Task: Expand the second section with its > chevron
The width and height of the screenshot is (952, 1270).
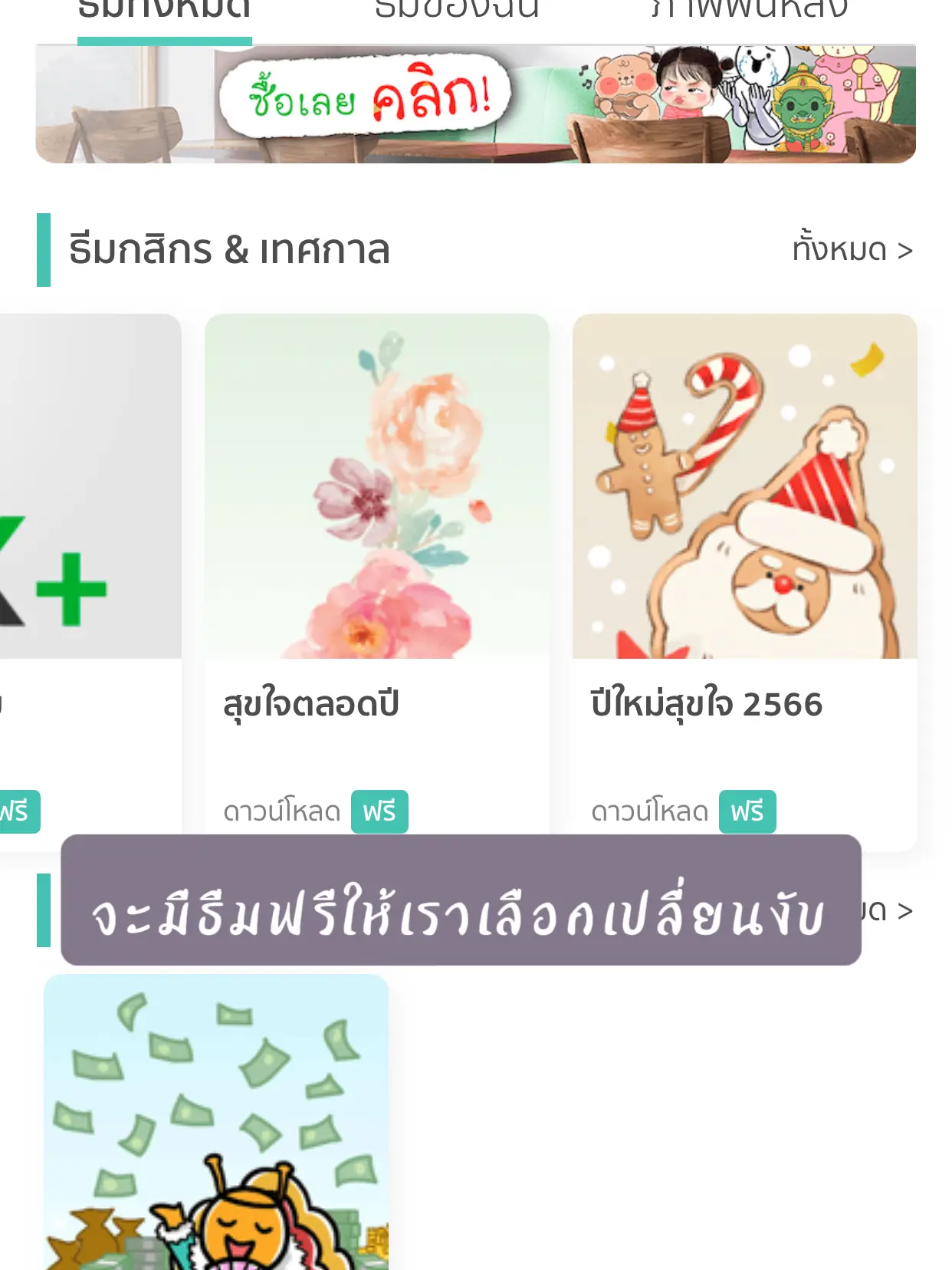Action: coord(904,910)
